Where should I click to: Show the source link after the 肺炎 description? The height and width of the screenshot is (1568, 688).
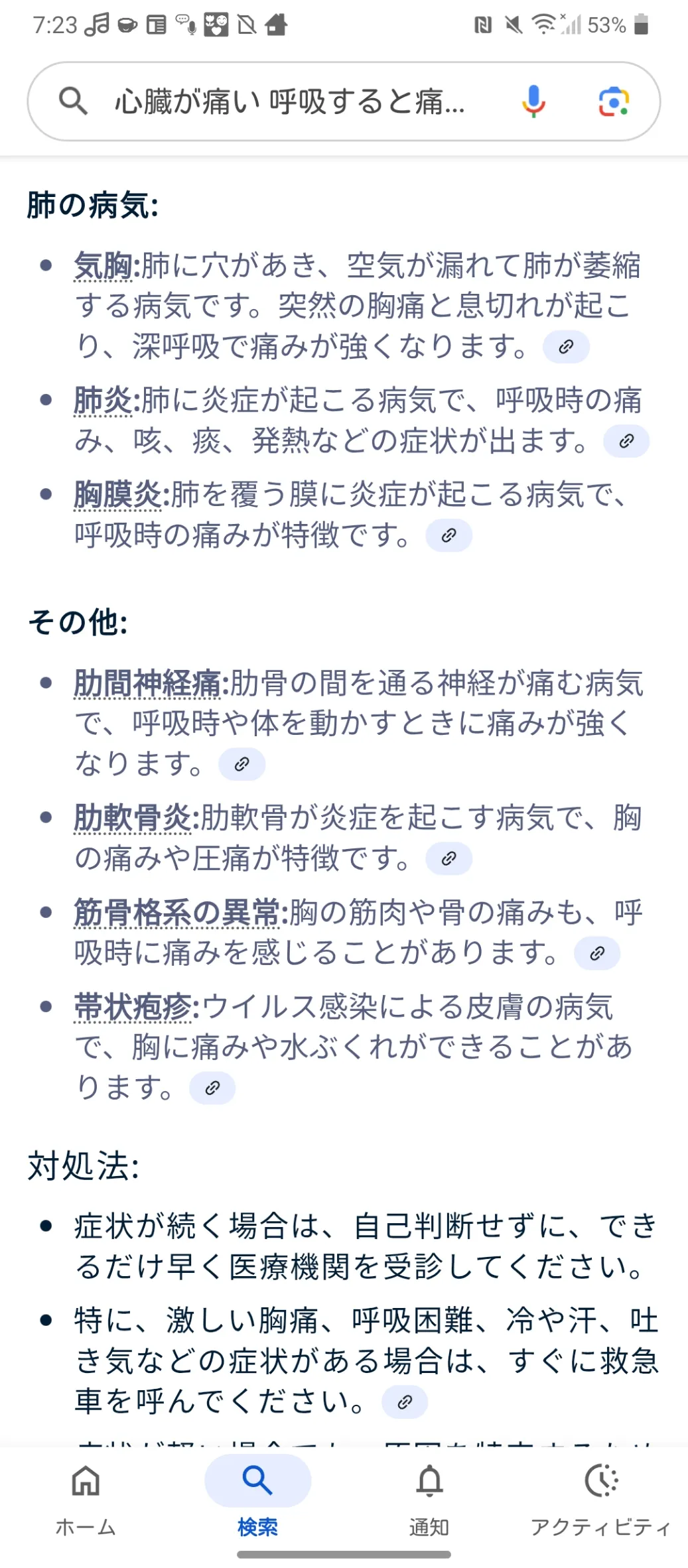pos(626,441)
